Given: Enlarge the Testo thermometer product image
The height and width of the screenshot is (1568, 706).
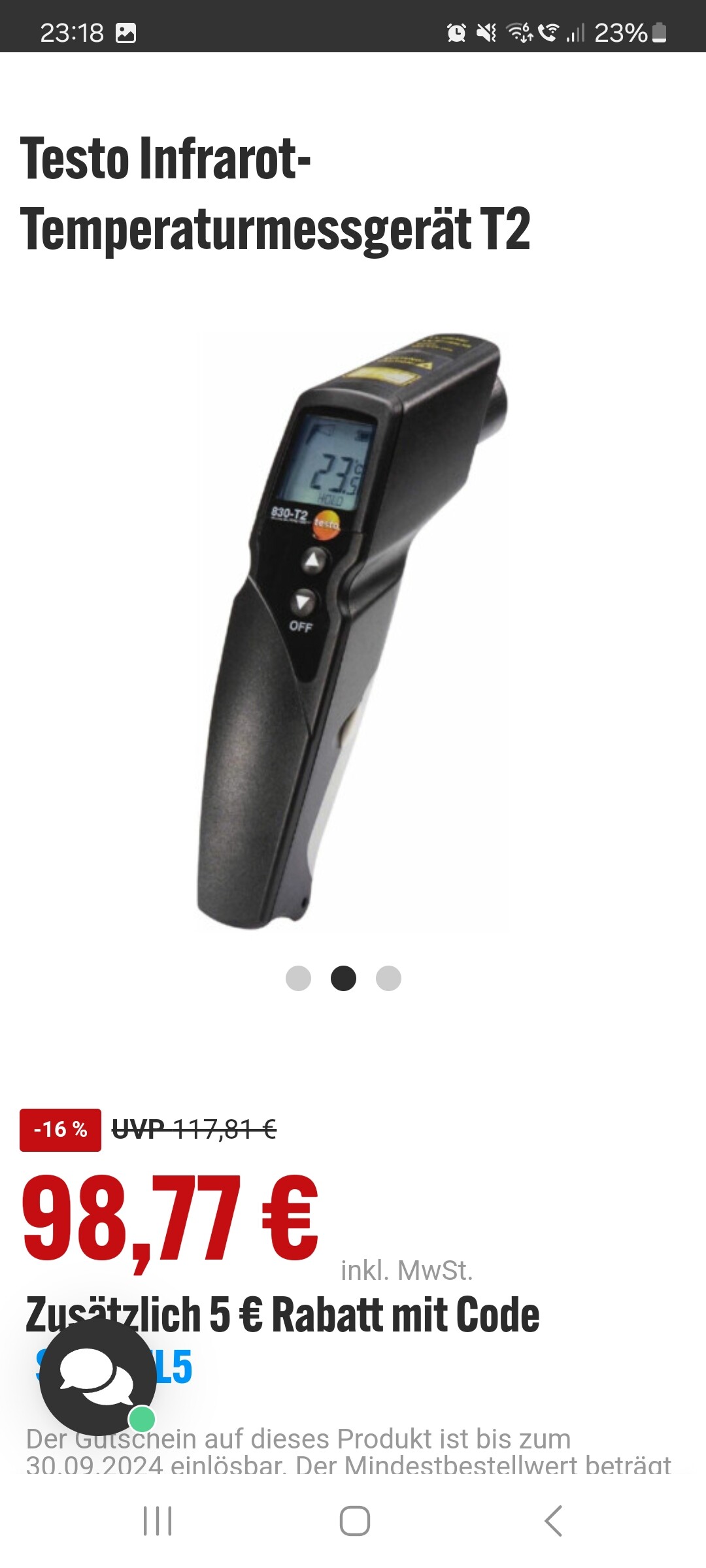Looking at the screenshot, I should point(353,630).
